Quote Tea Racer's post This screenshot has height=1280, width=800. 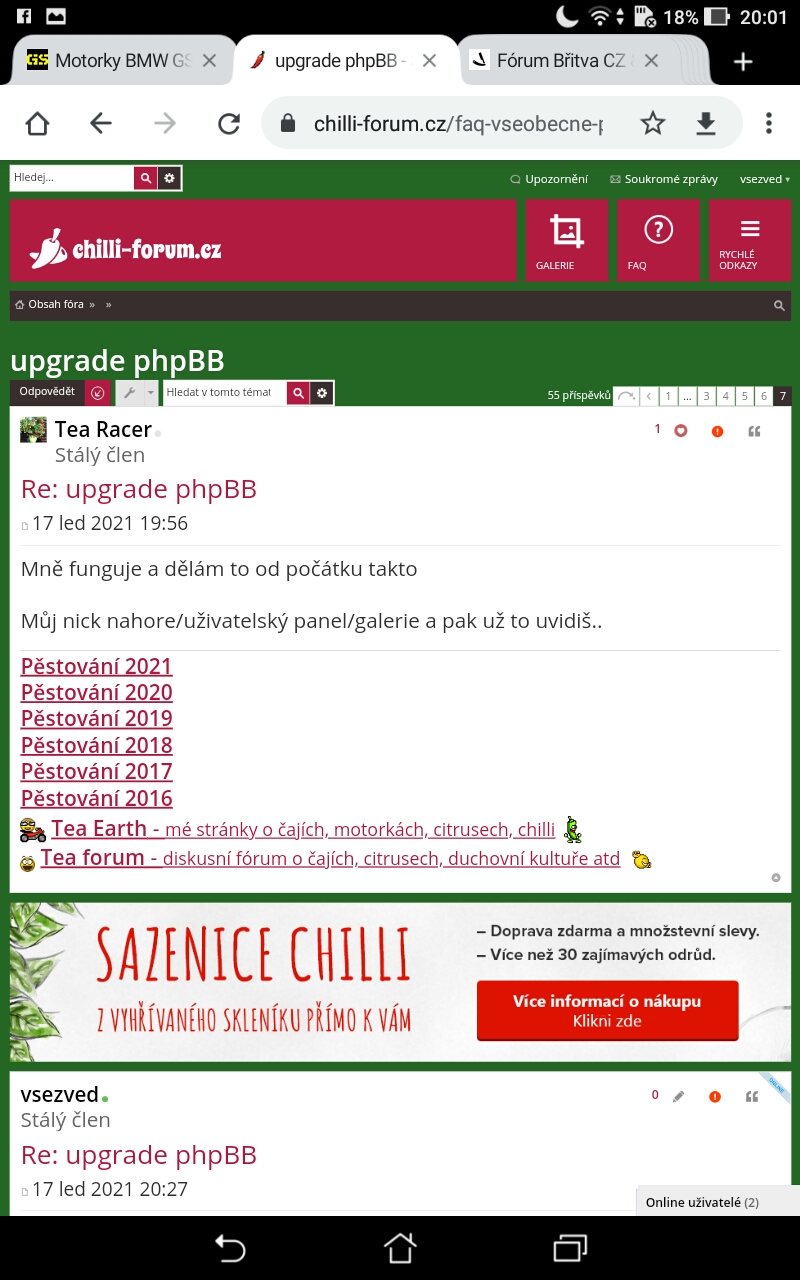(x=754, y=431)
